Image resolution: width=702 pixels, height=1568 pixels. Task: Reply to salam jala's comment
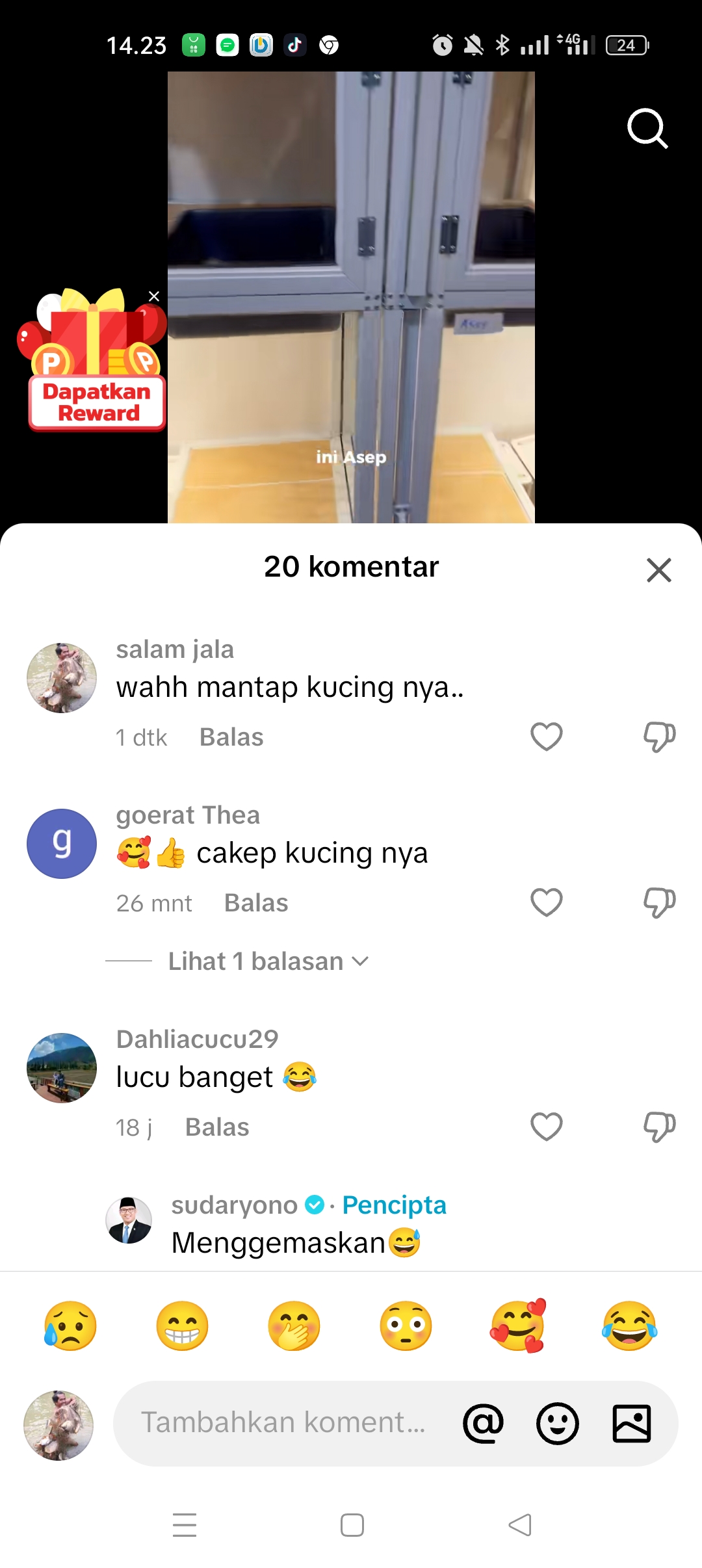[231, 737]
